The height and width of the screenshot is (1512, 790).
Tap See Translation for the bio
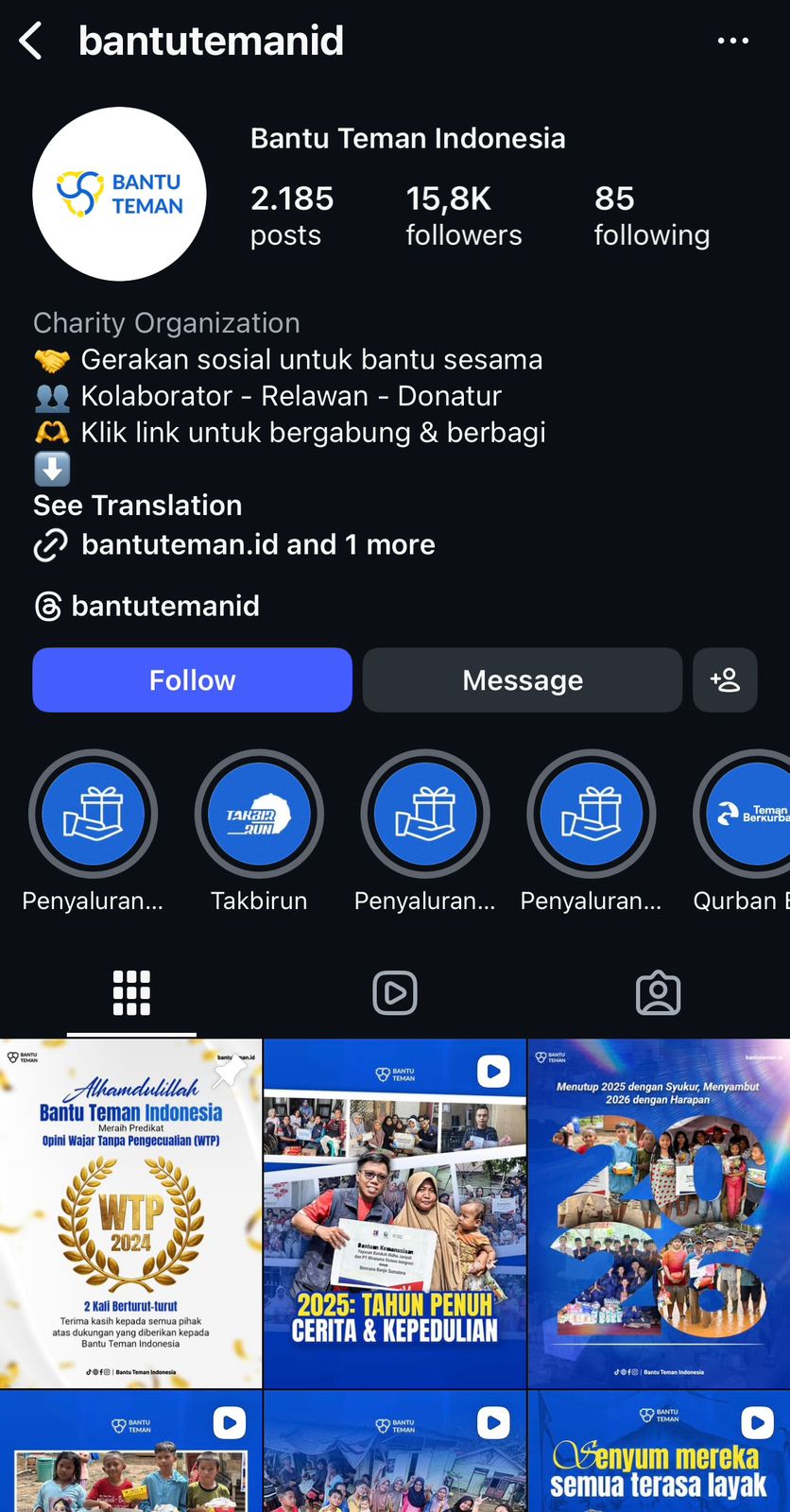coord(138,506)
